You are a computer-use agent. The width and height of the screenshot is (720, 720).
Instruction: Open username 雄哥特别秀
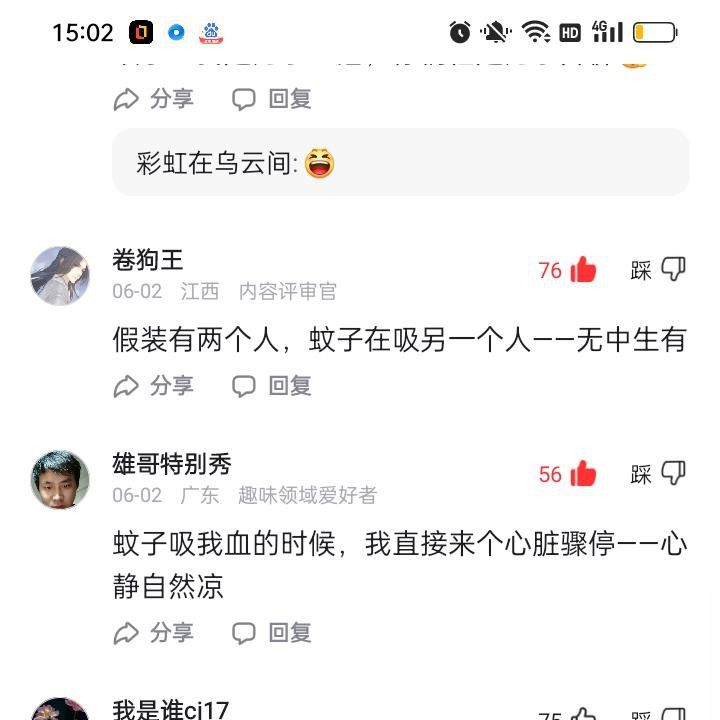(x=172, y=464)
